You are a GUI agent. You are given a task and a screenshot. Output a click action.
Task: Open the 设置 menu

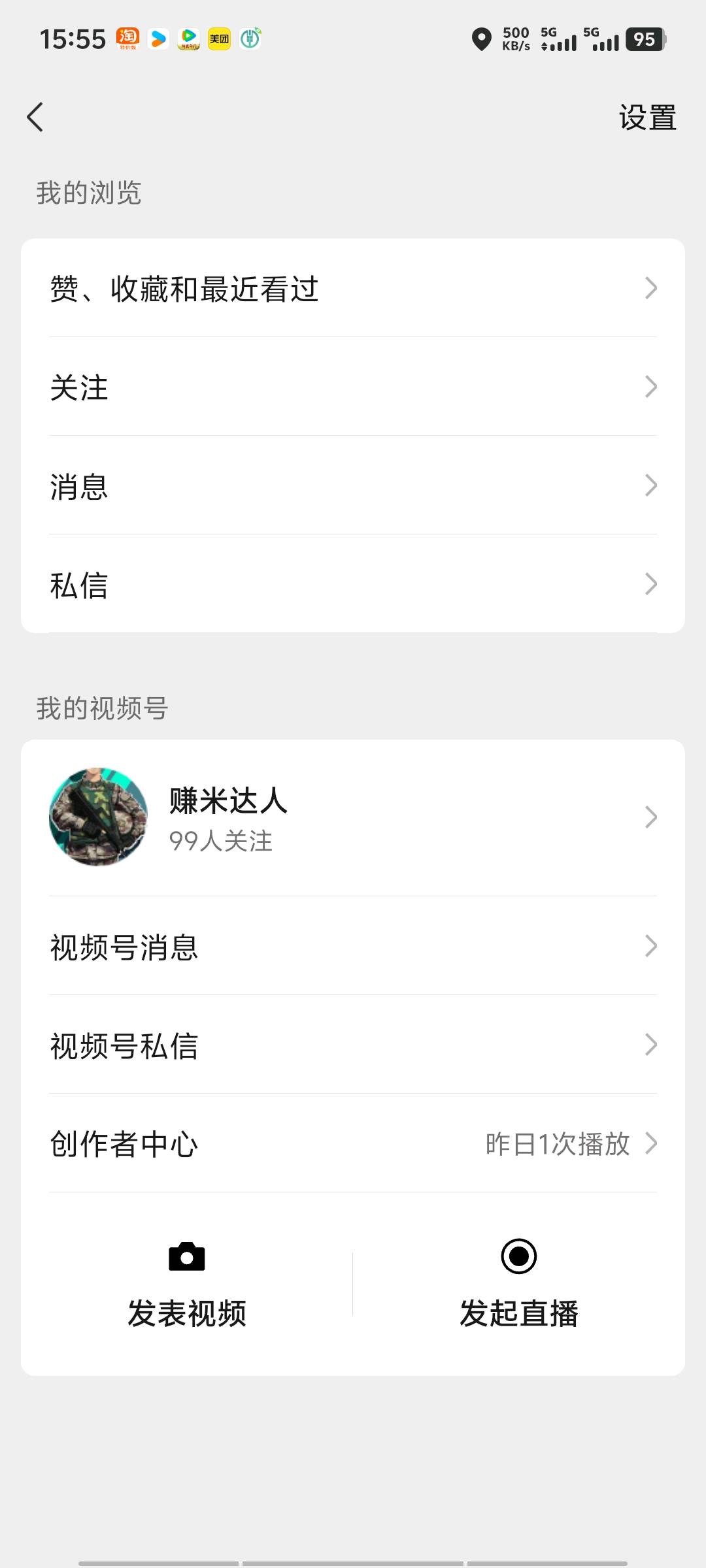pyautogui.click(x=646, y=118)
